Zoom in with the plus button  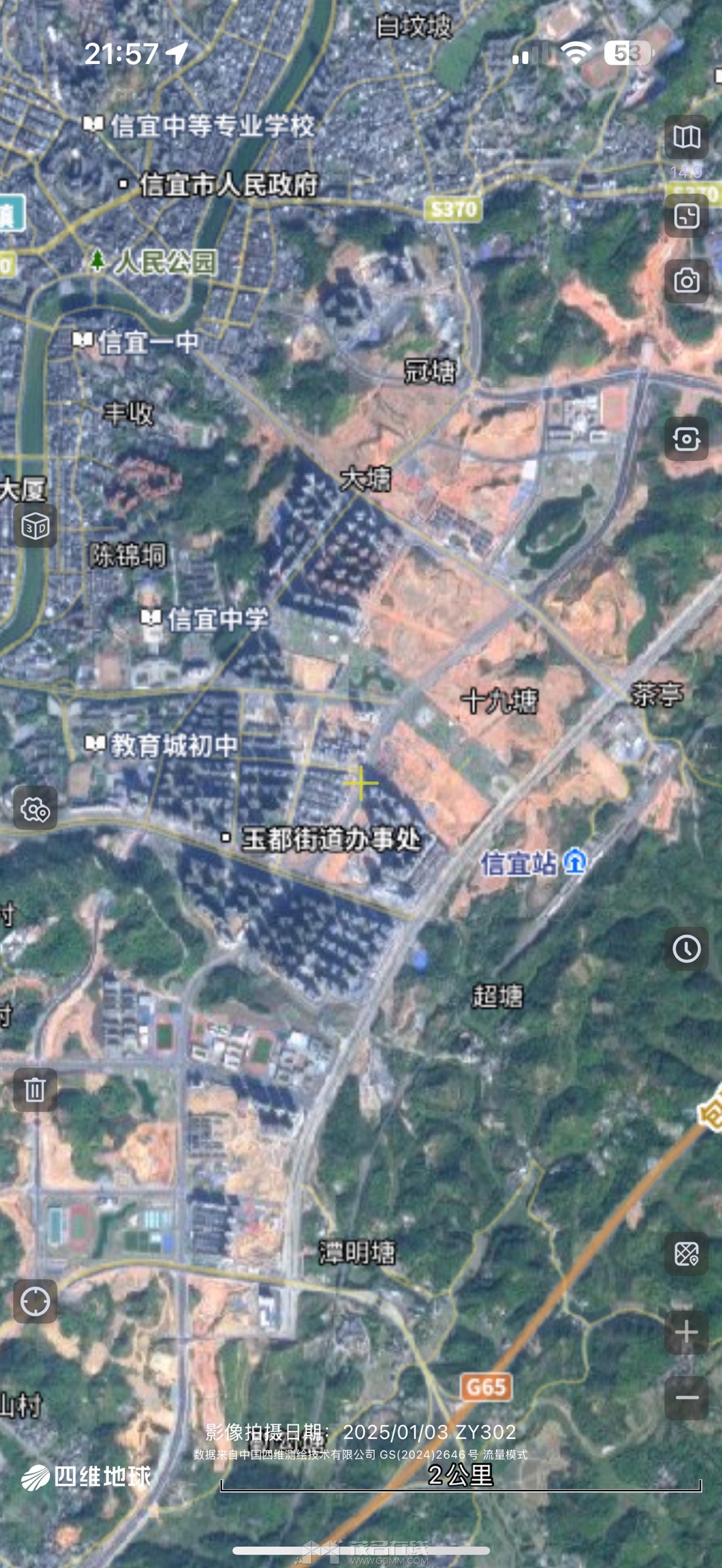(x=687, y=1331)
